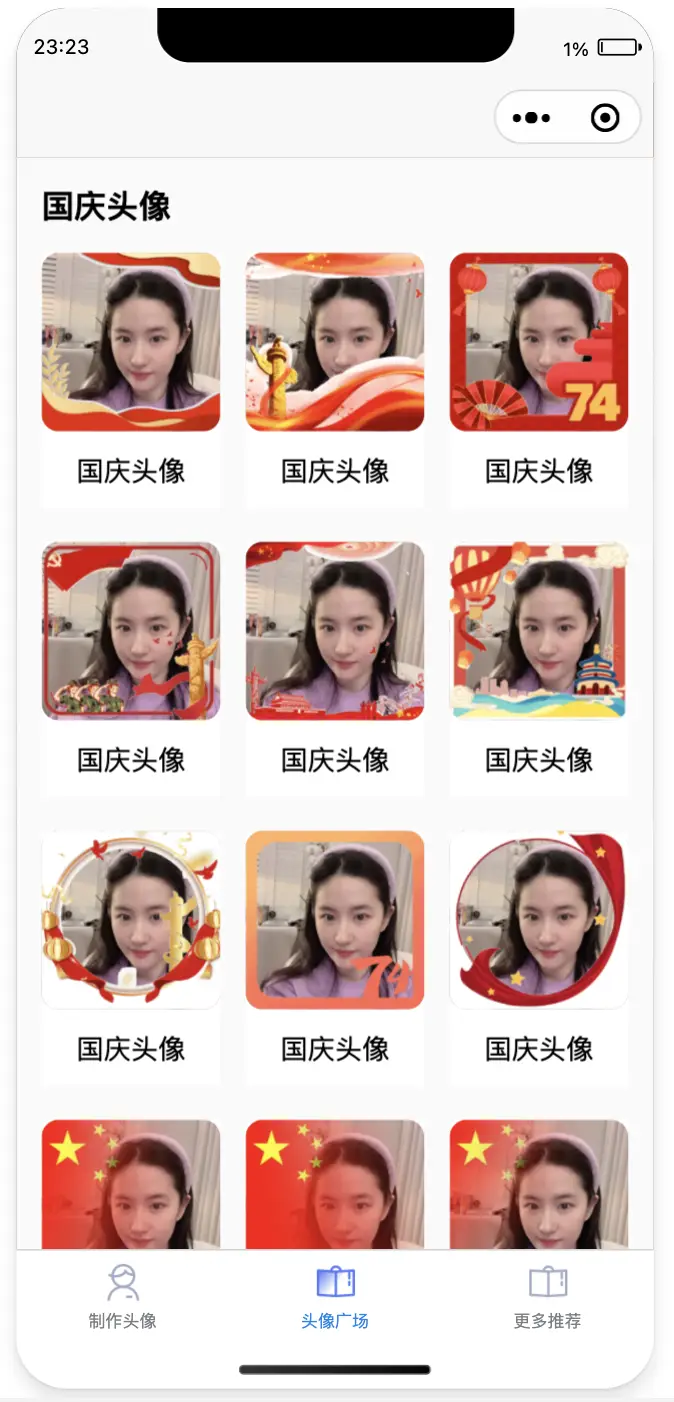The width and height of the screenshot is (674, 1402).
Task: Pick the red lantern frame with folding fan and 74
Action: (x=539, y=342)
